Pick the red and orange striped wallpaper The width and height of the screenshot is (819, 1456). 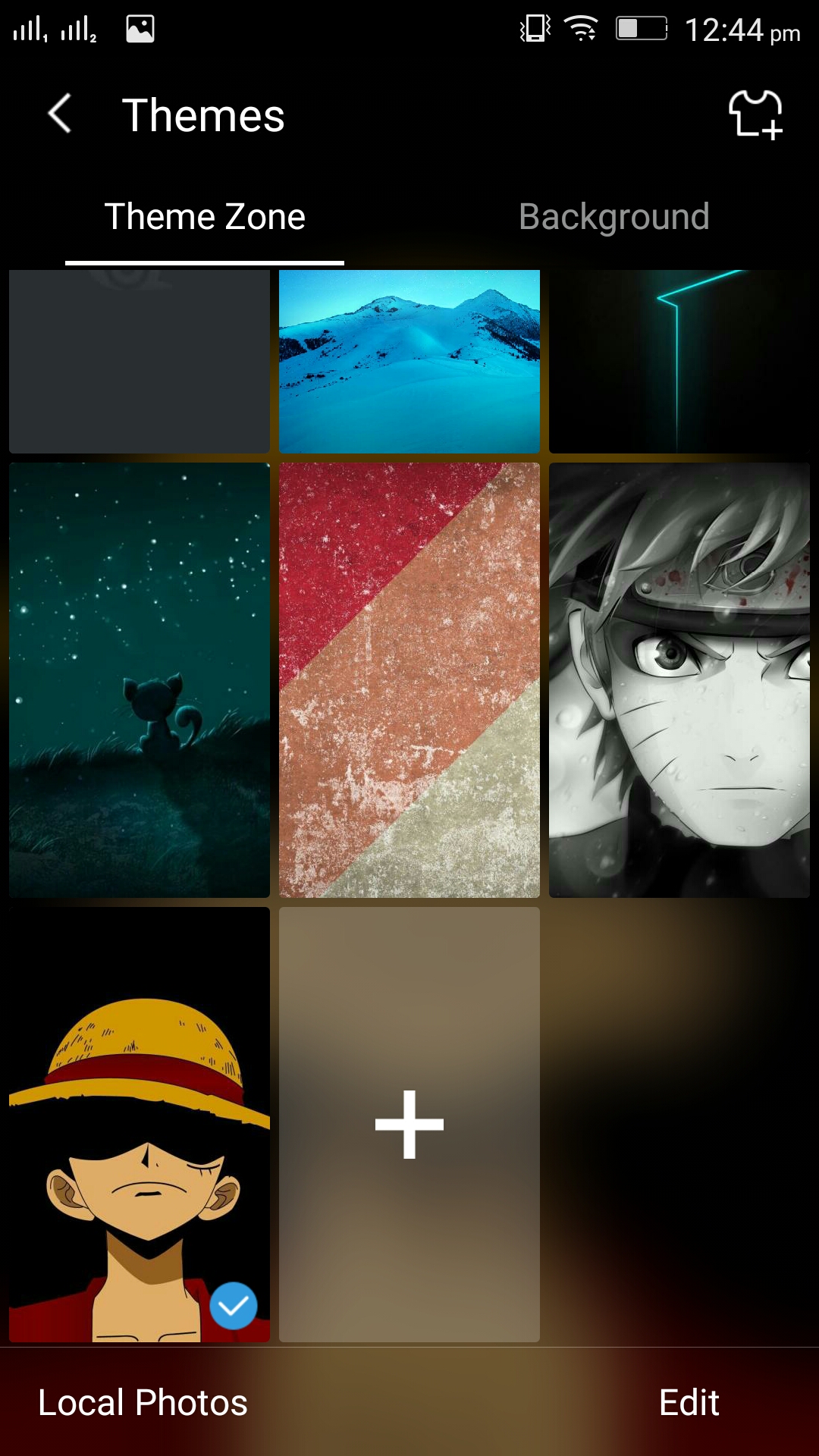pyautogui.click(x=409, y=680)
